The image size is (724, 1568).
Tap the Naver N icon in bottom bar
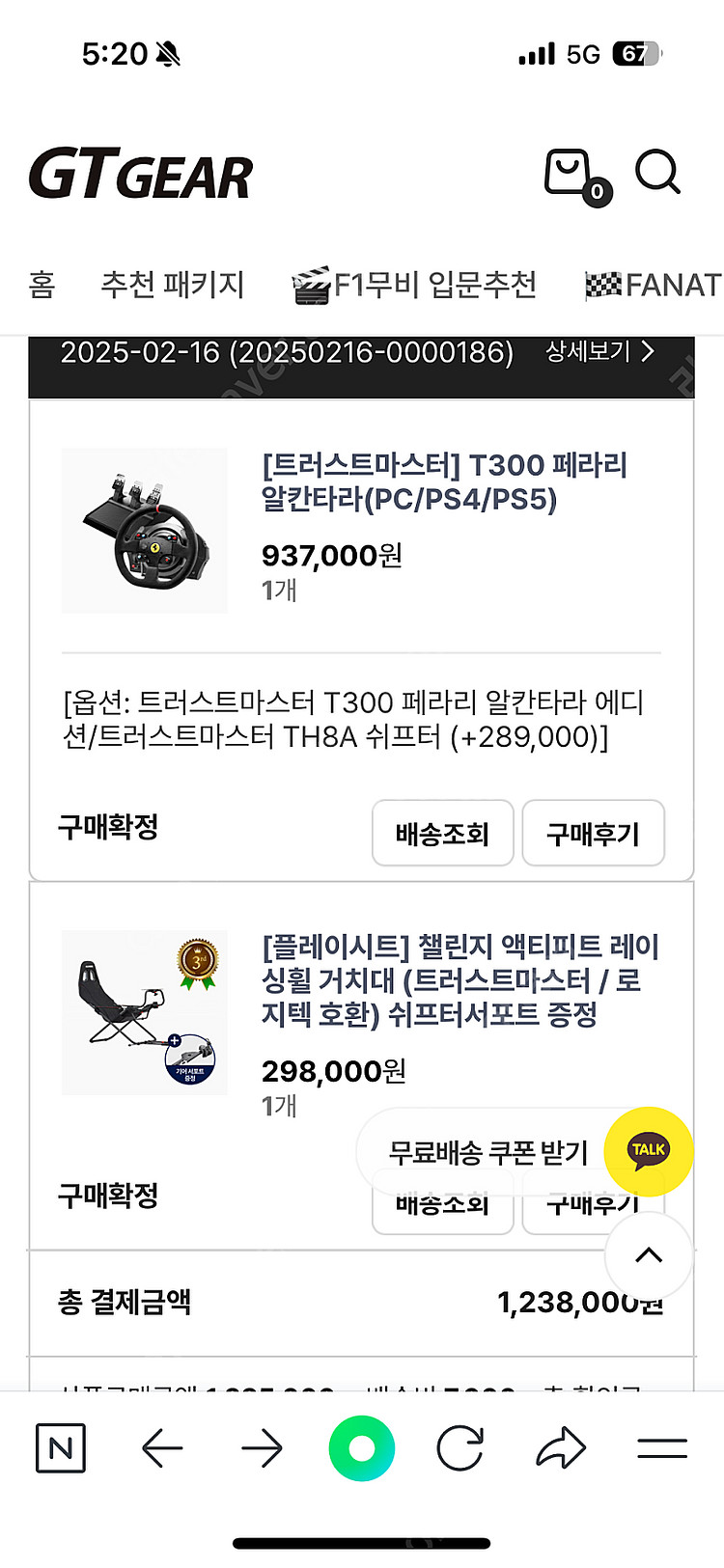click(x=60, y=1447)
